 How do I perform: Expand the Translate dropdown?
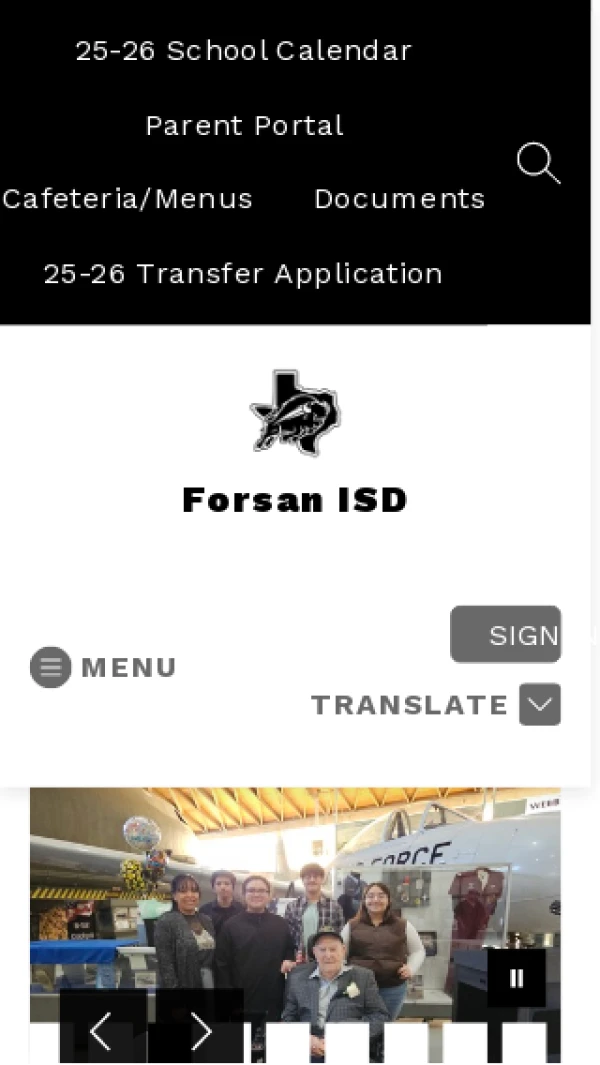(539, 705)
